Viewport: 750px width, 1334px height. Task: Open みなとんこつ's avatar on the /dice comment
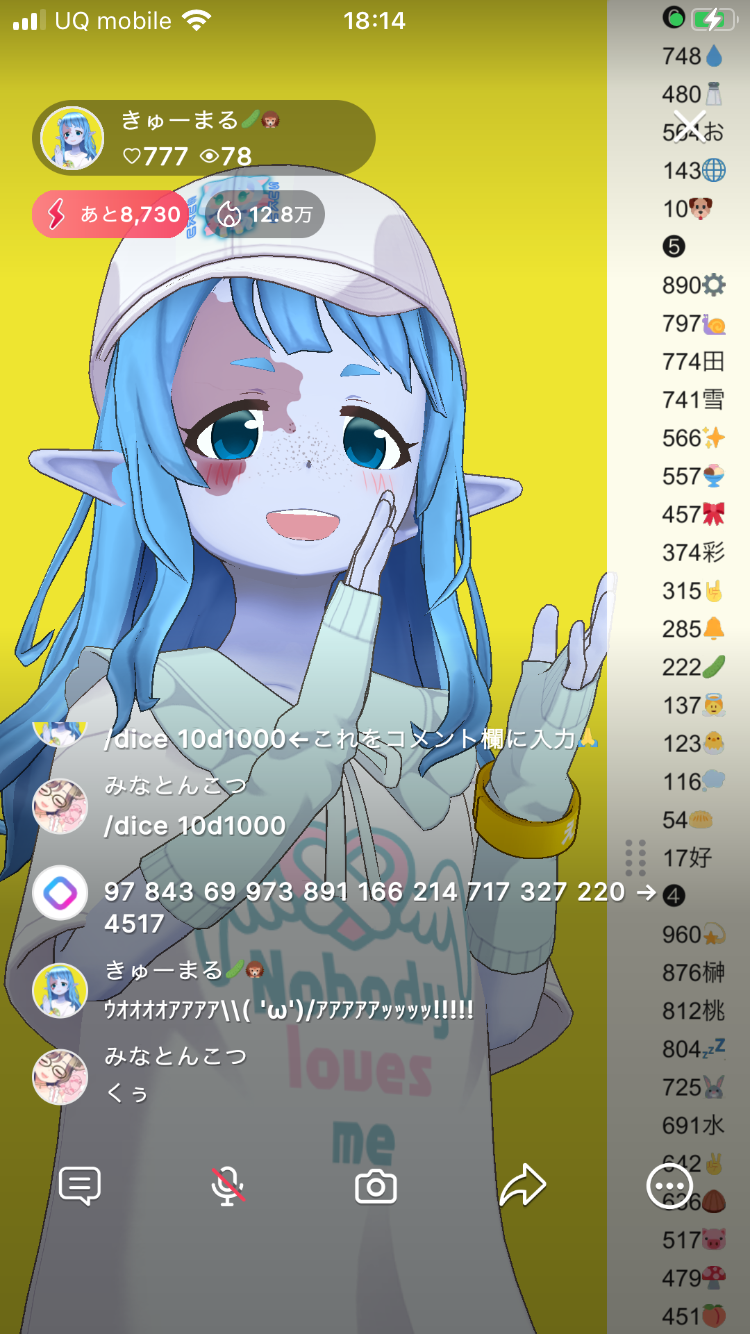tap(60, 806)
